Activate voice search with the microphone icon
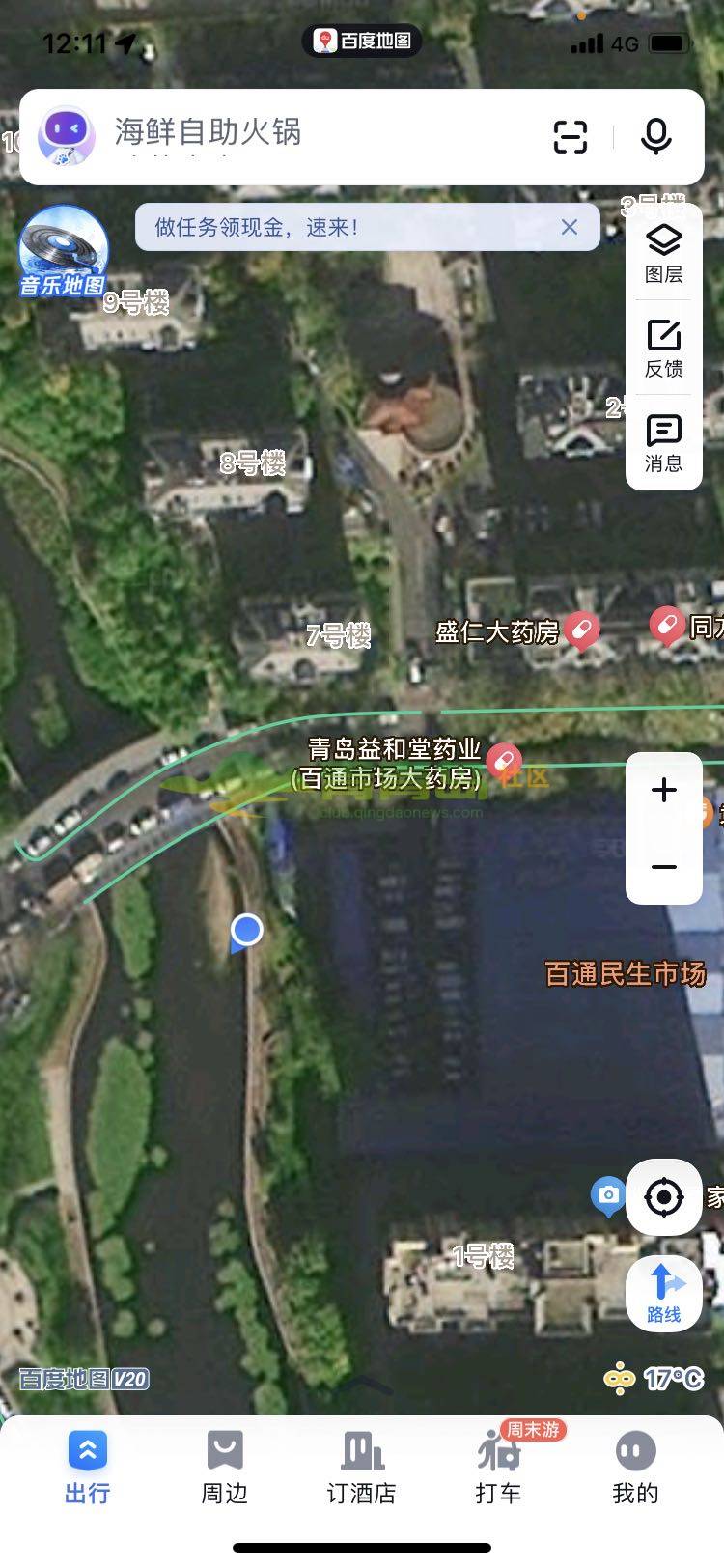Image resolution: width=724 pixels, height=1568 pixels. pos(655,137)
